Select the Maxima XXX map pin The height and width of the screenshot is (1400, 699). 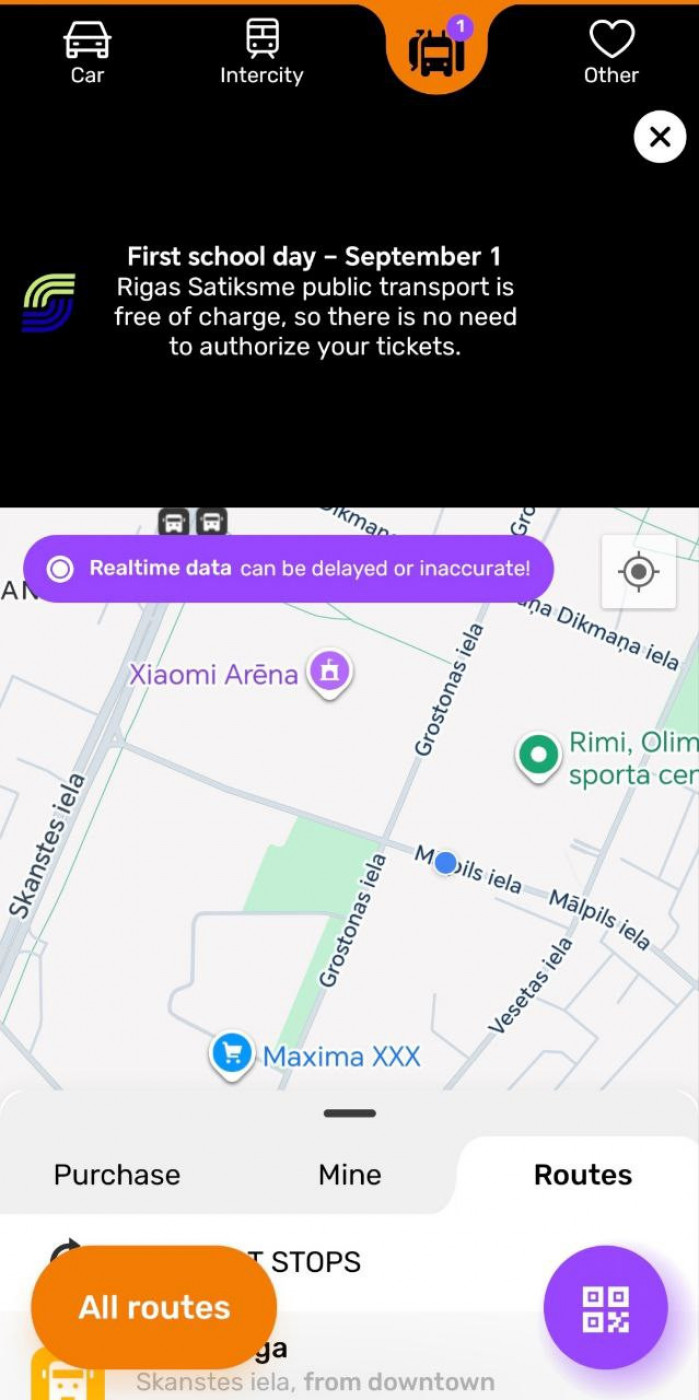[x=232, y=1054]
